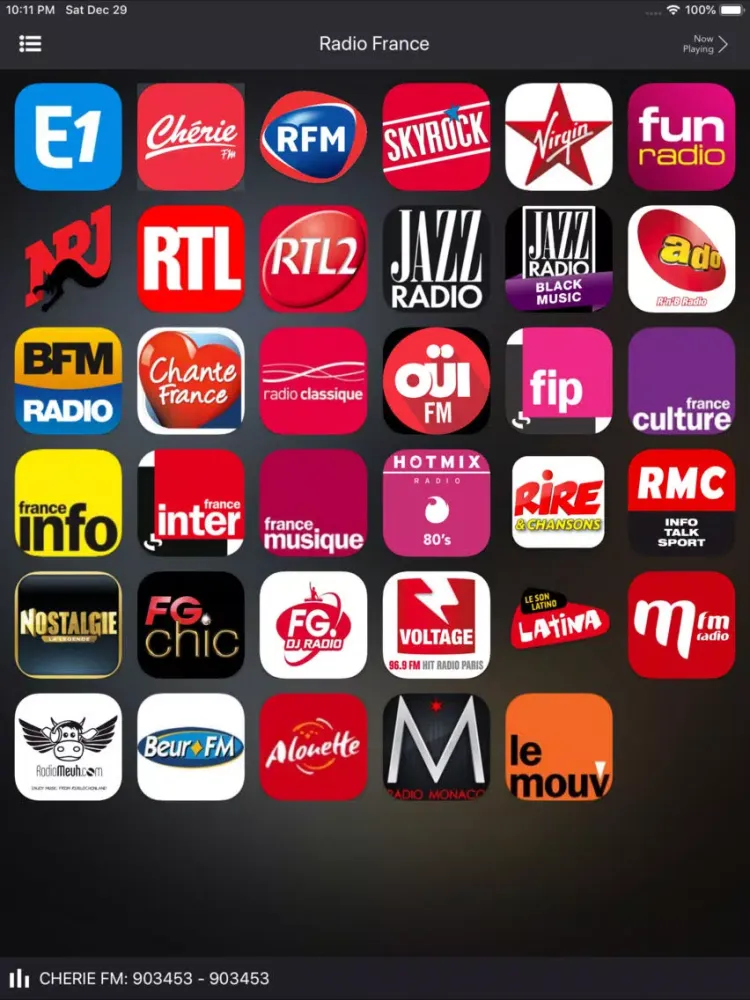Play the Europe 1 station
The width and height of the screenshot is (750, 1000).
pyautogui.click(x=68, y=137)
